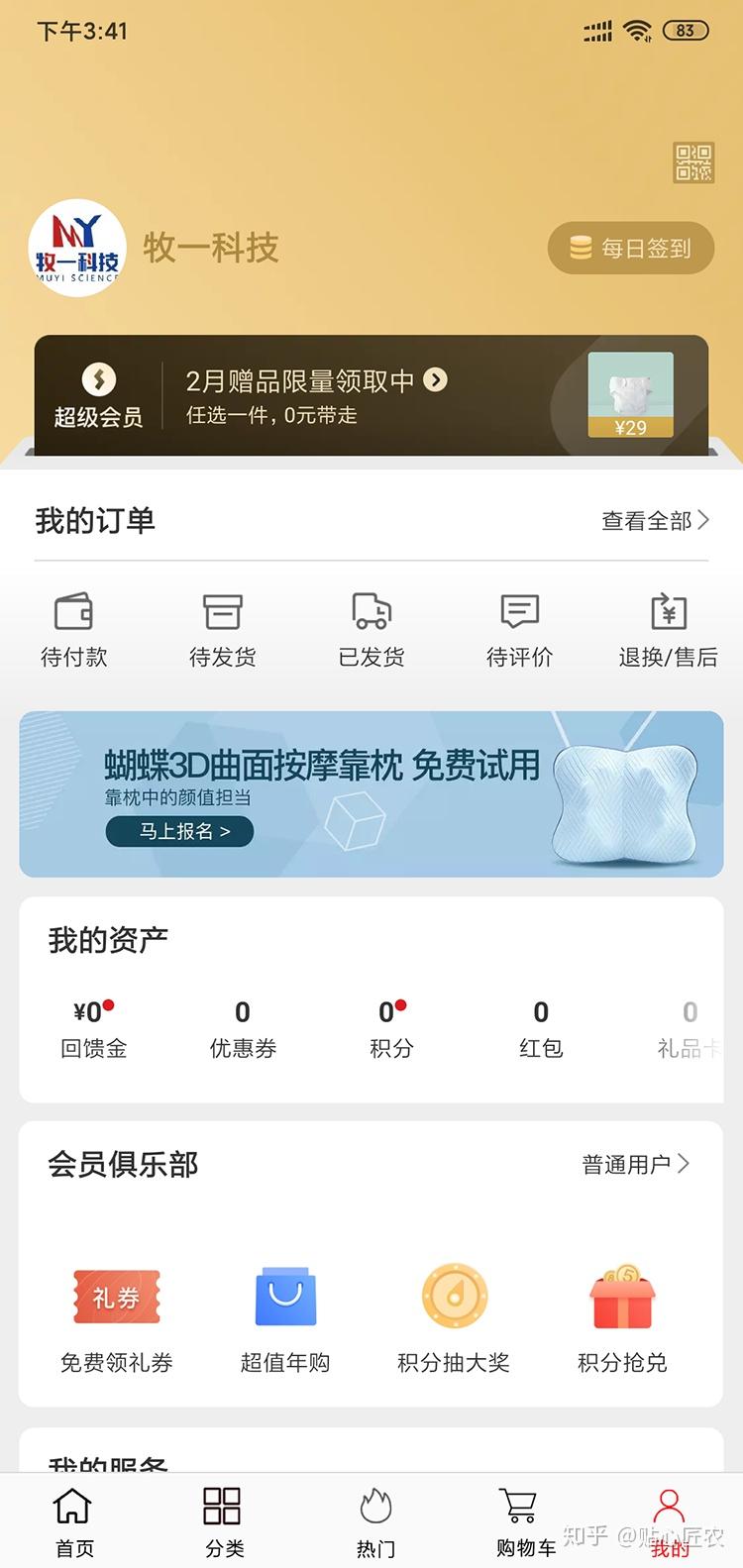Check 已发货 shipped orders

tap(371, 629)
